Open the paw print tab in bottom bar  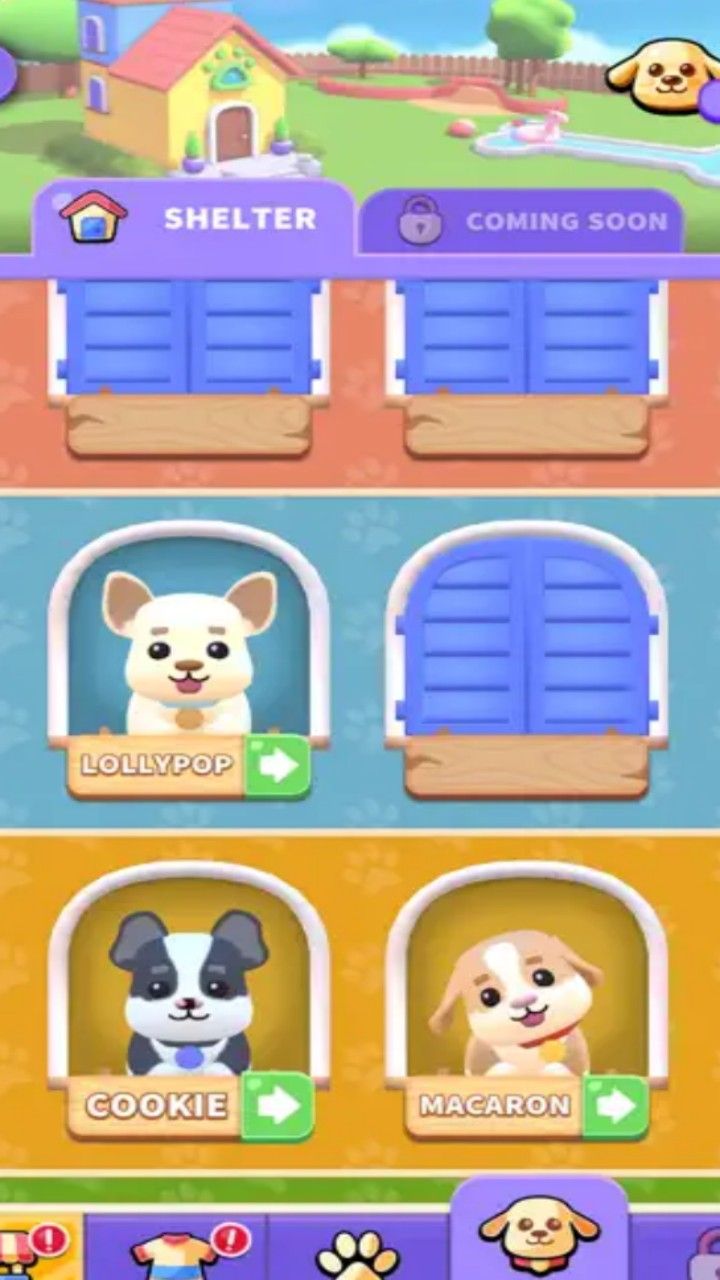(x=357, y=1252)
